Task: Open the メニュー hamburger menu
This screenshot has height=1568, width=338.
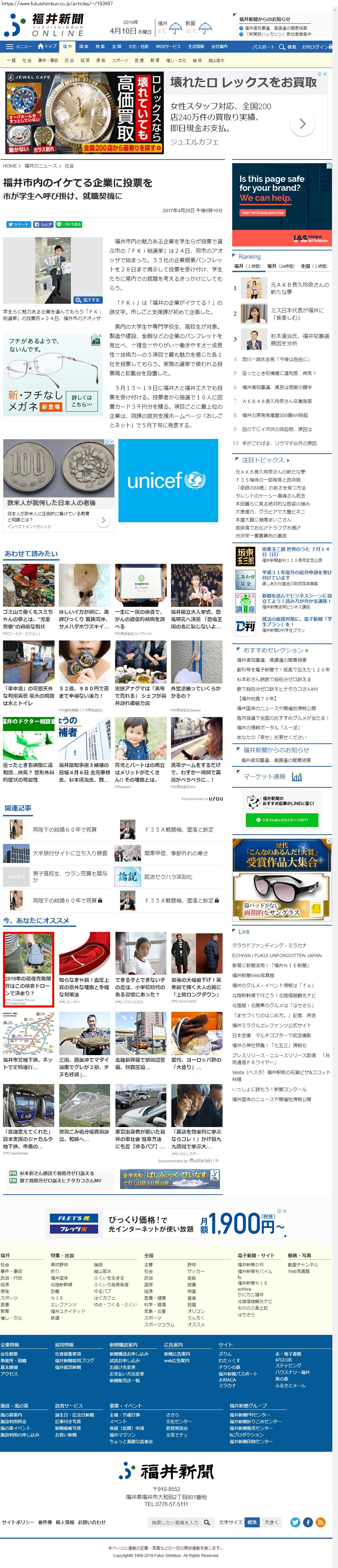Action: [x=18, y=46]
